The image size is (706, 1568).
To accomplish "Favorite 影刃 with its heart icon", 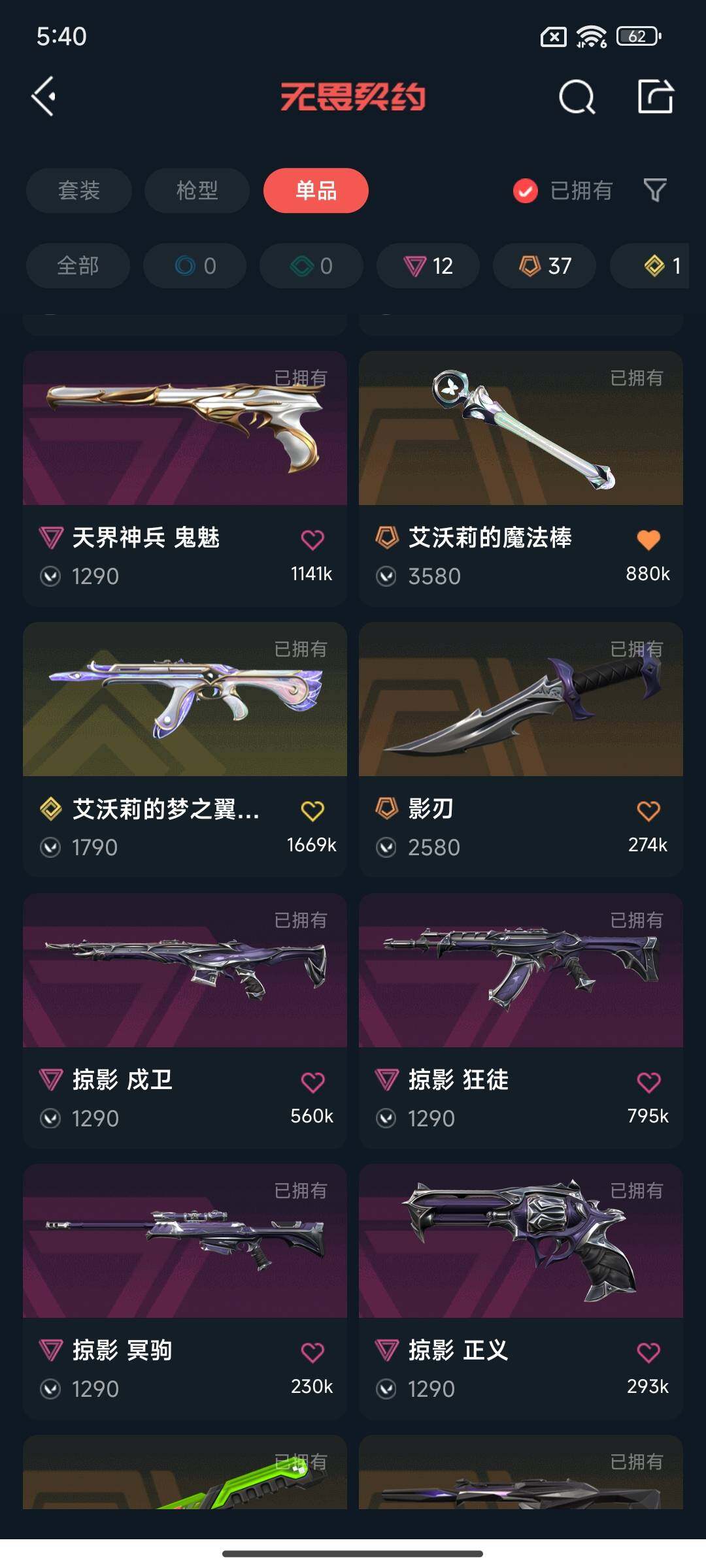I will coord(648,811).
